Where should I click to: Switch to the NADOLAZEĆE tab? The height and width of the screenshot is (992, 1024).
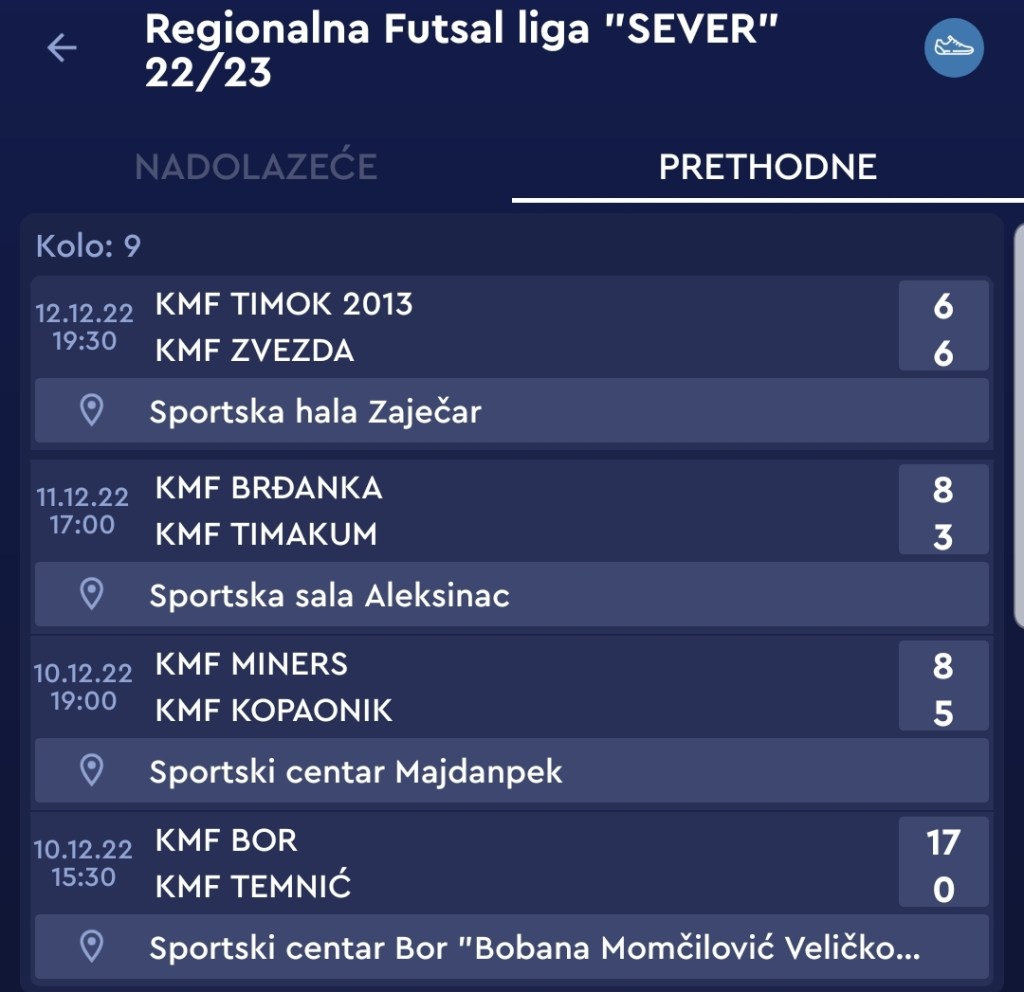click(x=256, y=166)
